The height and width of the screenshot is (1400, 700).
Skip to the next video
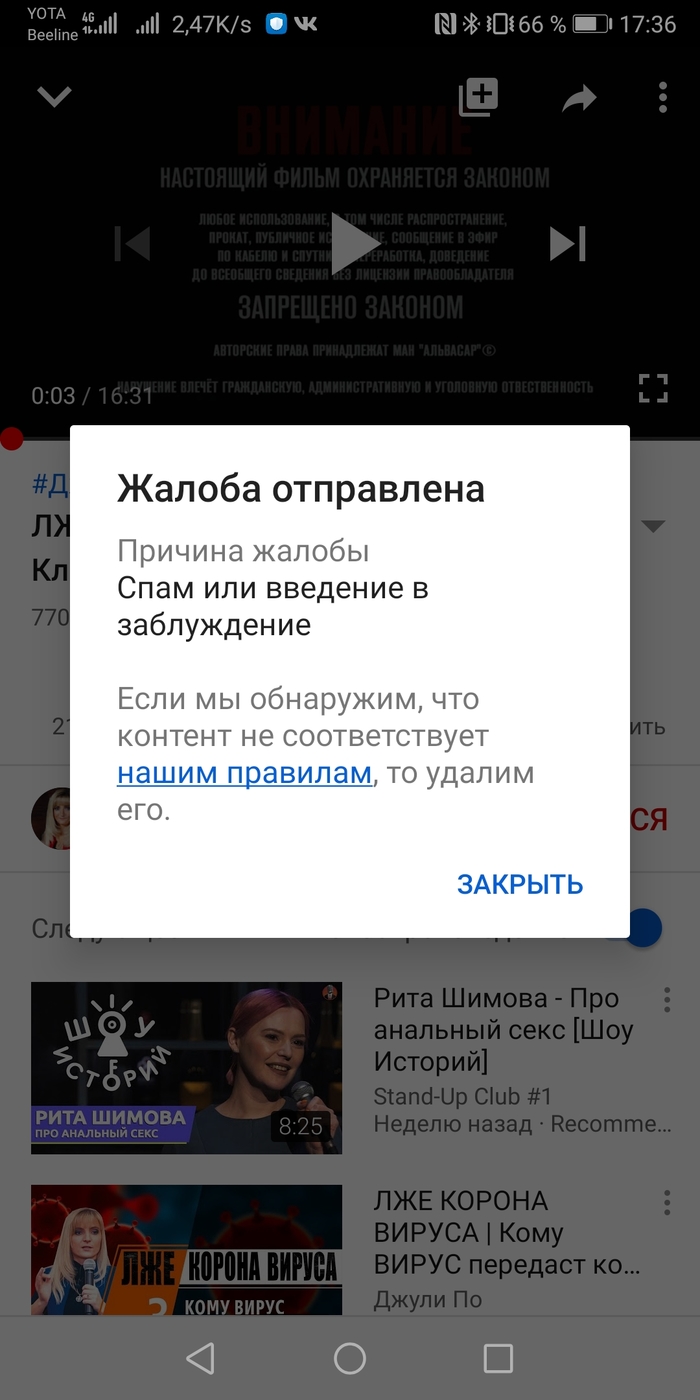point(567,243)
